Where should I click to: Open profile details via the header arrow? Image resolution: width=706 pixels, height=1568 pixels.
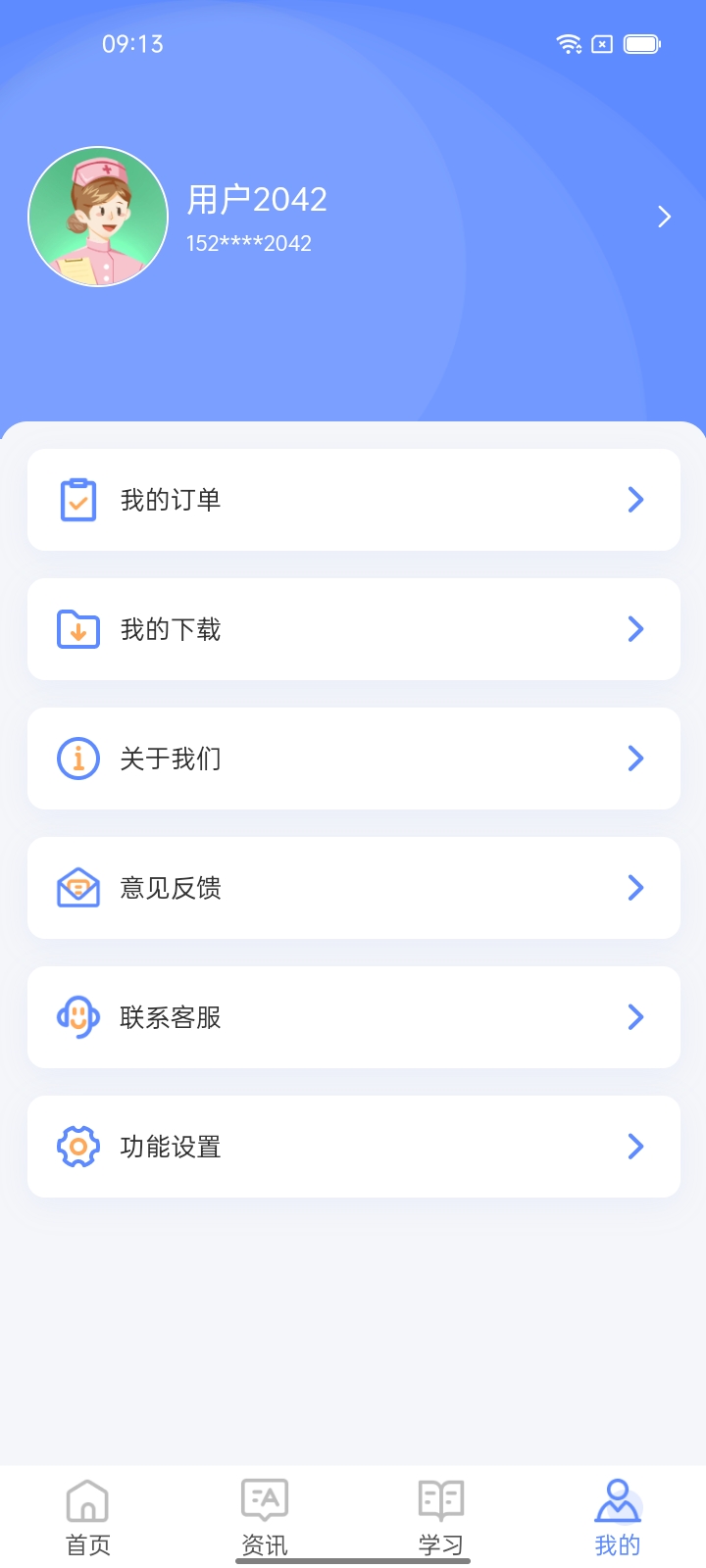pos(664,217)
